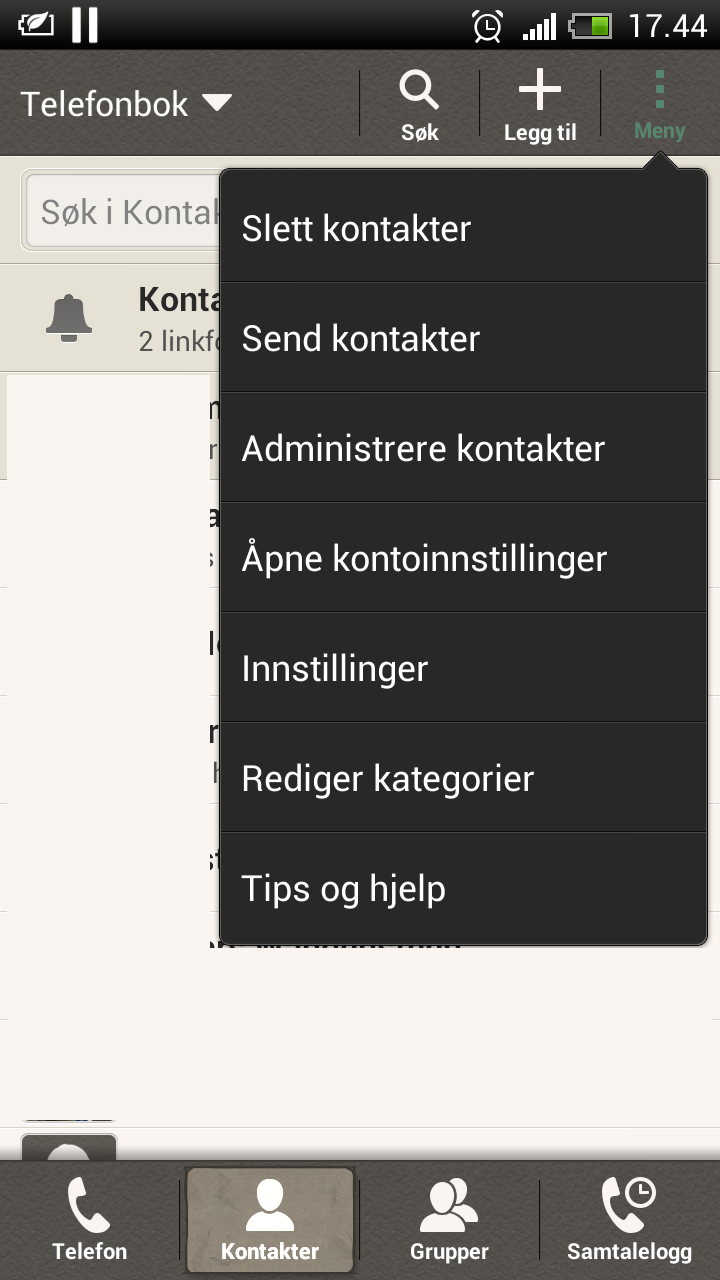Select the Kontakter tab
Screen dimensions: 720x1280
pyautogui.click(x=270, y=1220)
